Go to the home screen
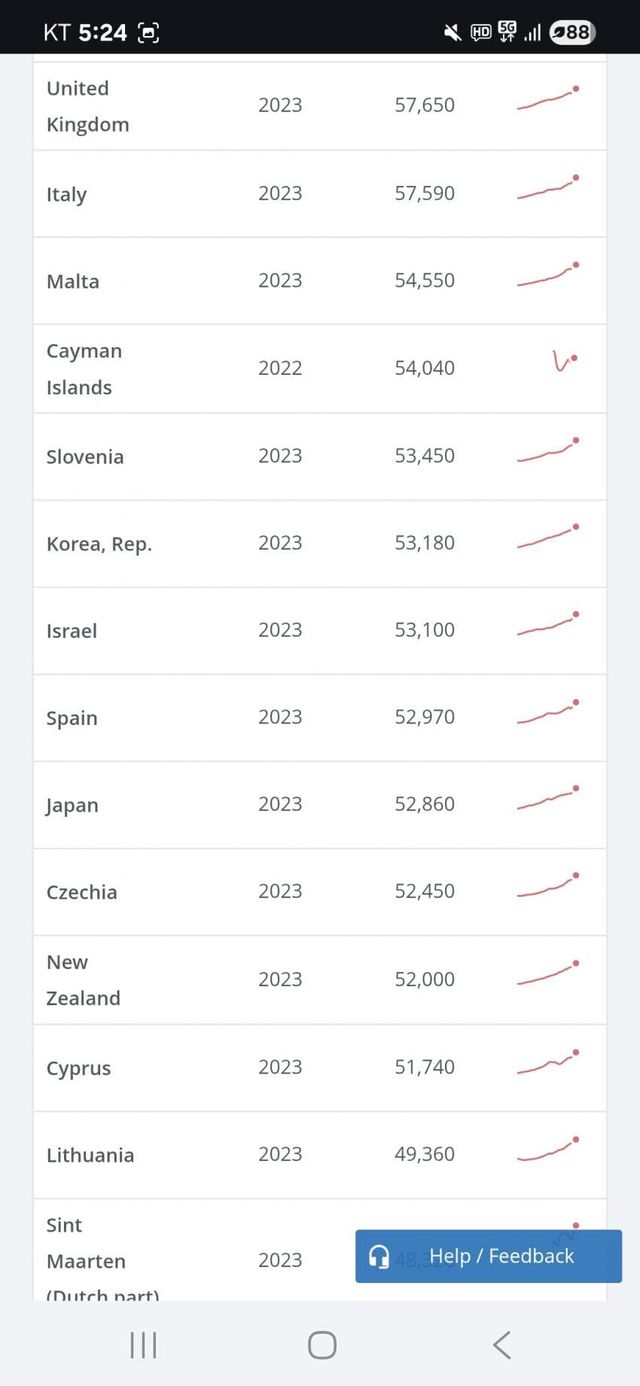 pyautogui.click(x=322, y=1345)
